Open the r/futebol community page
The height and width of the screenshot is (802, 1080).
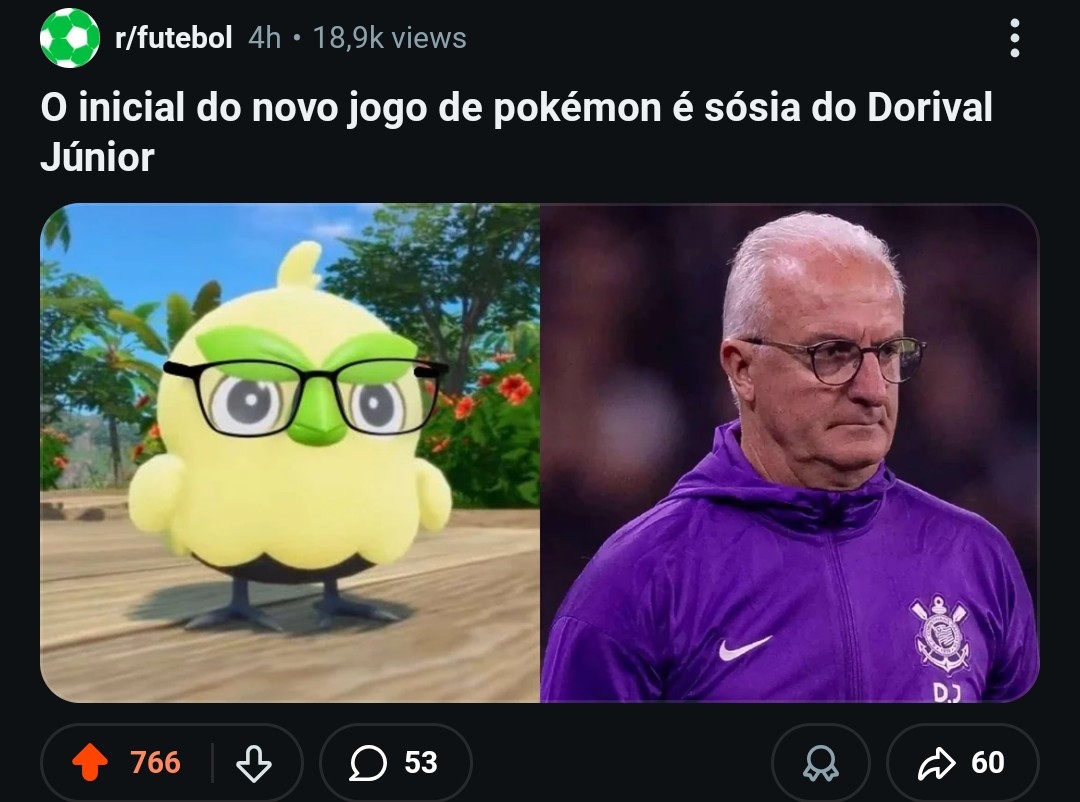pos(174,38)
